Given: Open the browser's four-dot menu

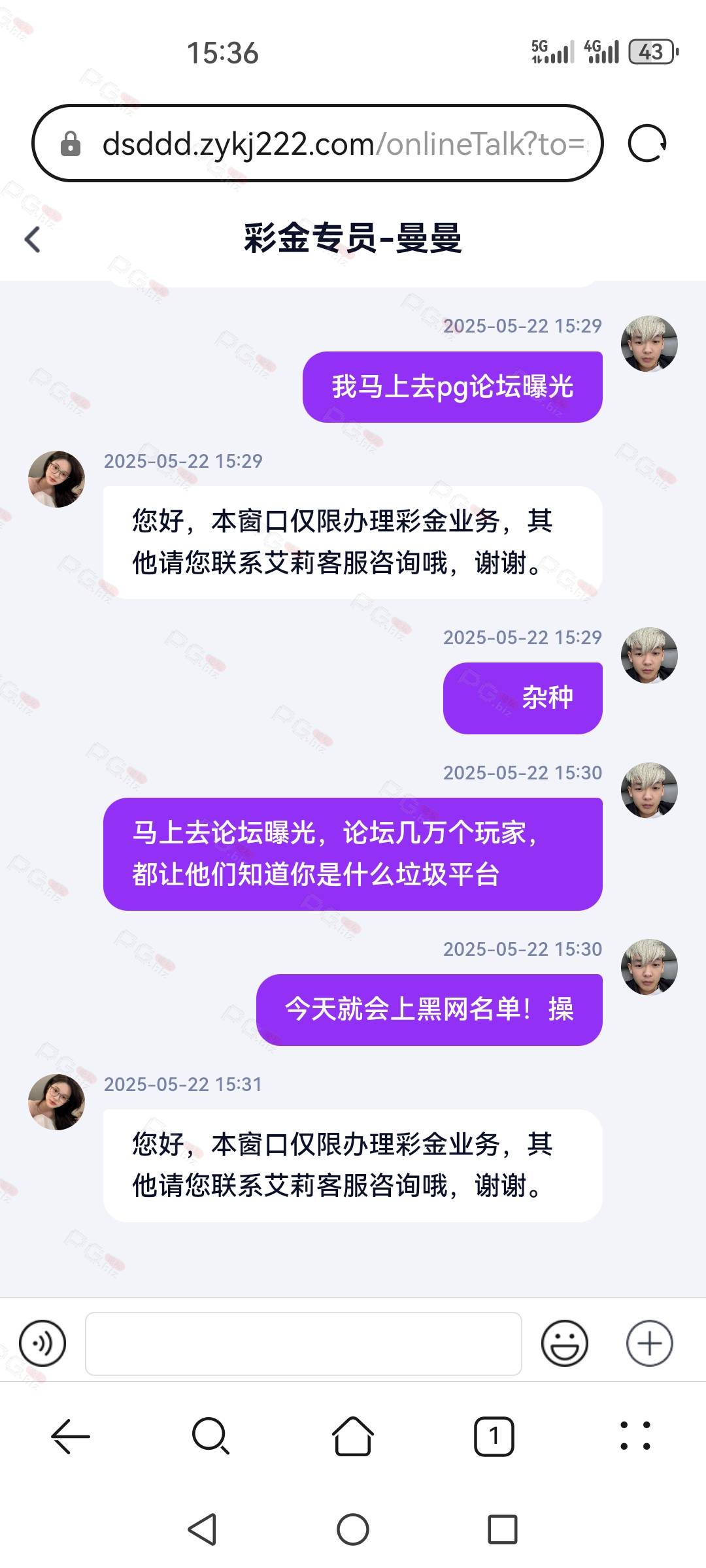Looking at the screenshot, I should coord(635,1436).
